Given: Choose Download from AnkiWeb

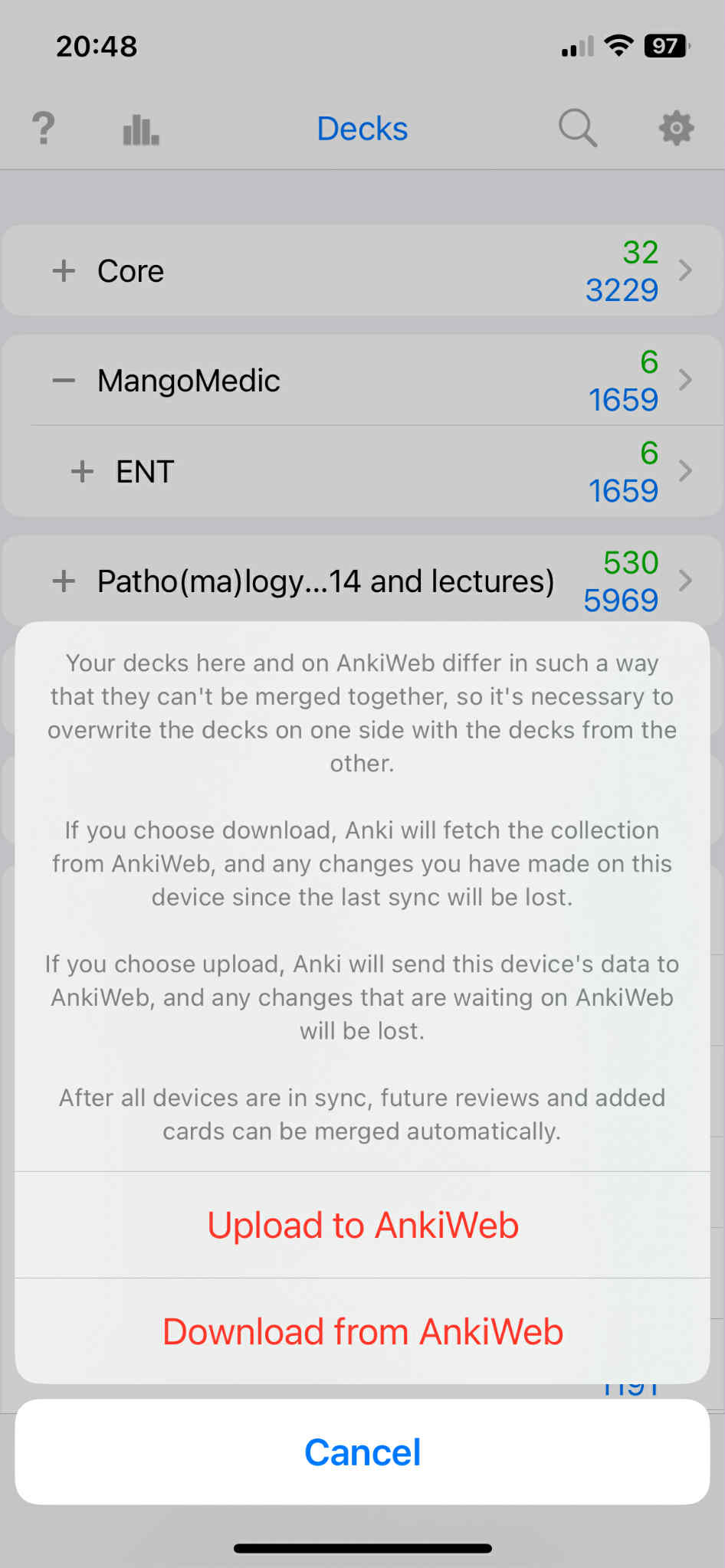Looking at the screenshot, I should click(362, 1331).
